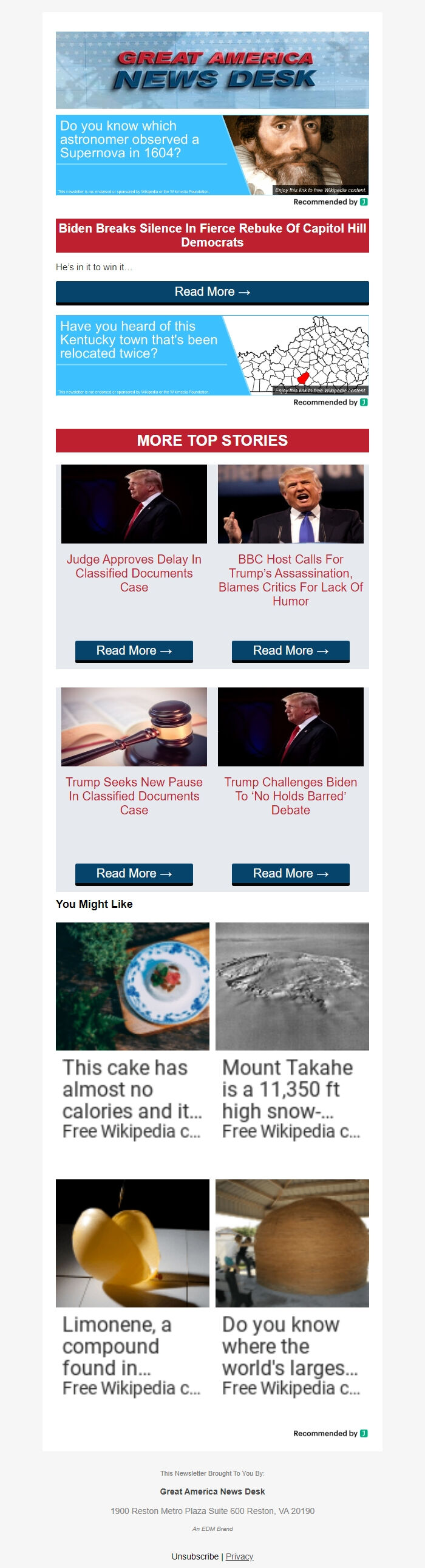Open the BBC Host Calls headline link
The width and height of the screenshot is (425, 1568).
290,579
